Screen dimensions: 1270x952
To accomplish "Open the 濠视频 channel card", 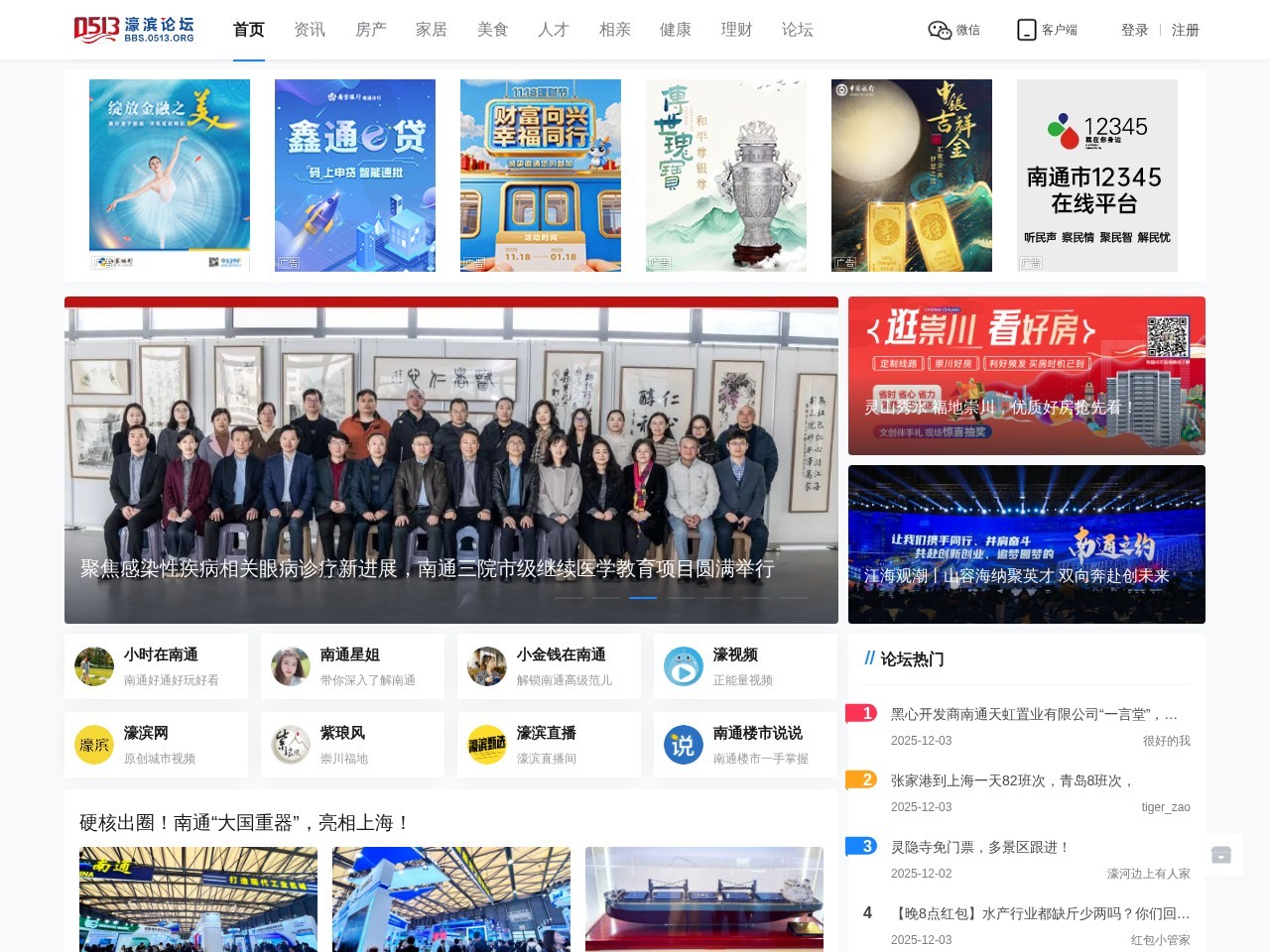I will [745, 666].
